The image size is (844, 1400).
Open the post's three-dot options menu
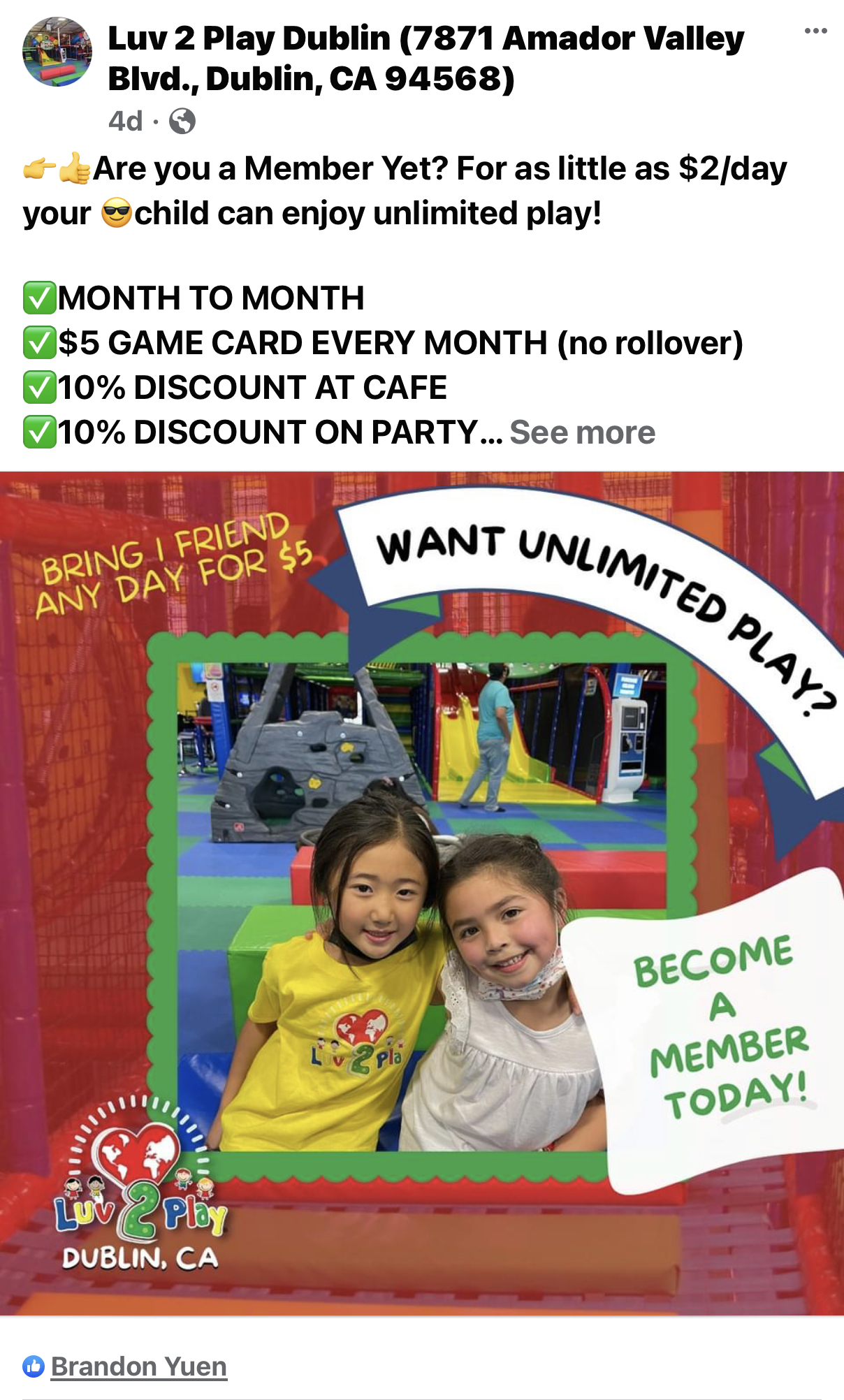(x=815, y=31)
